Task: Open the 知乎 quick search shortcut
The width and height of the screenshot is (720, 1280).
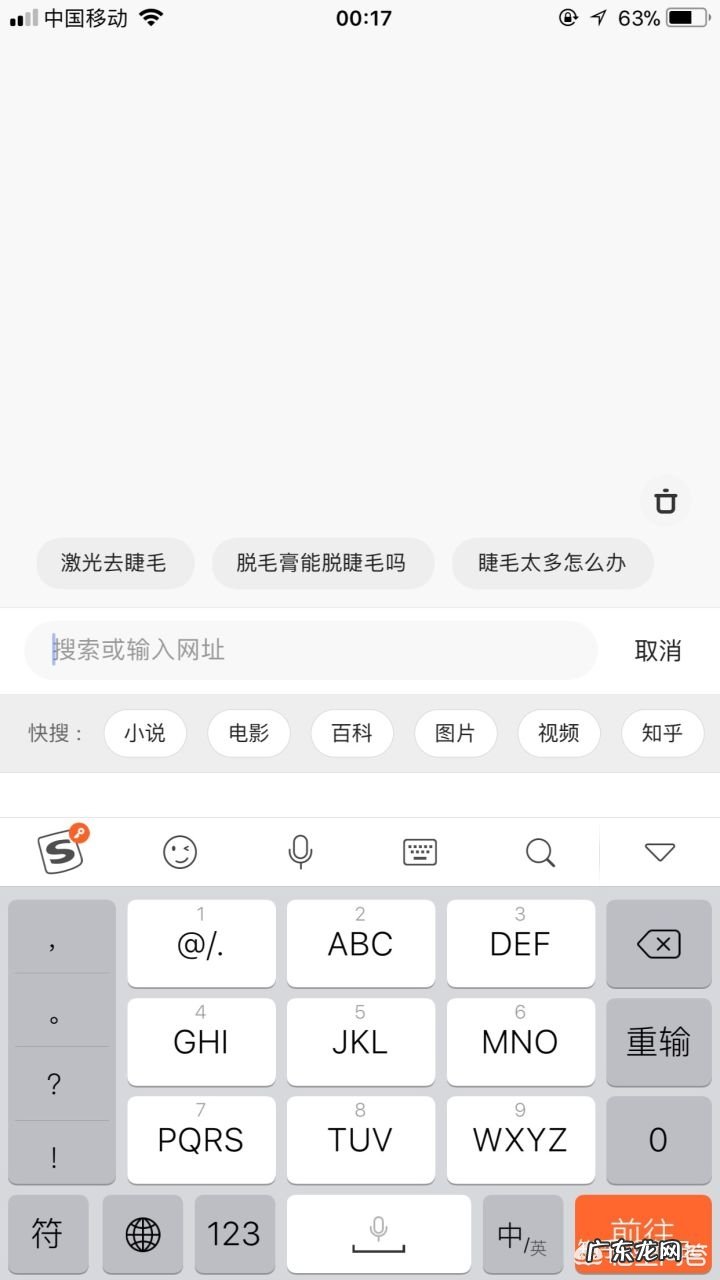Action: 663,733
